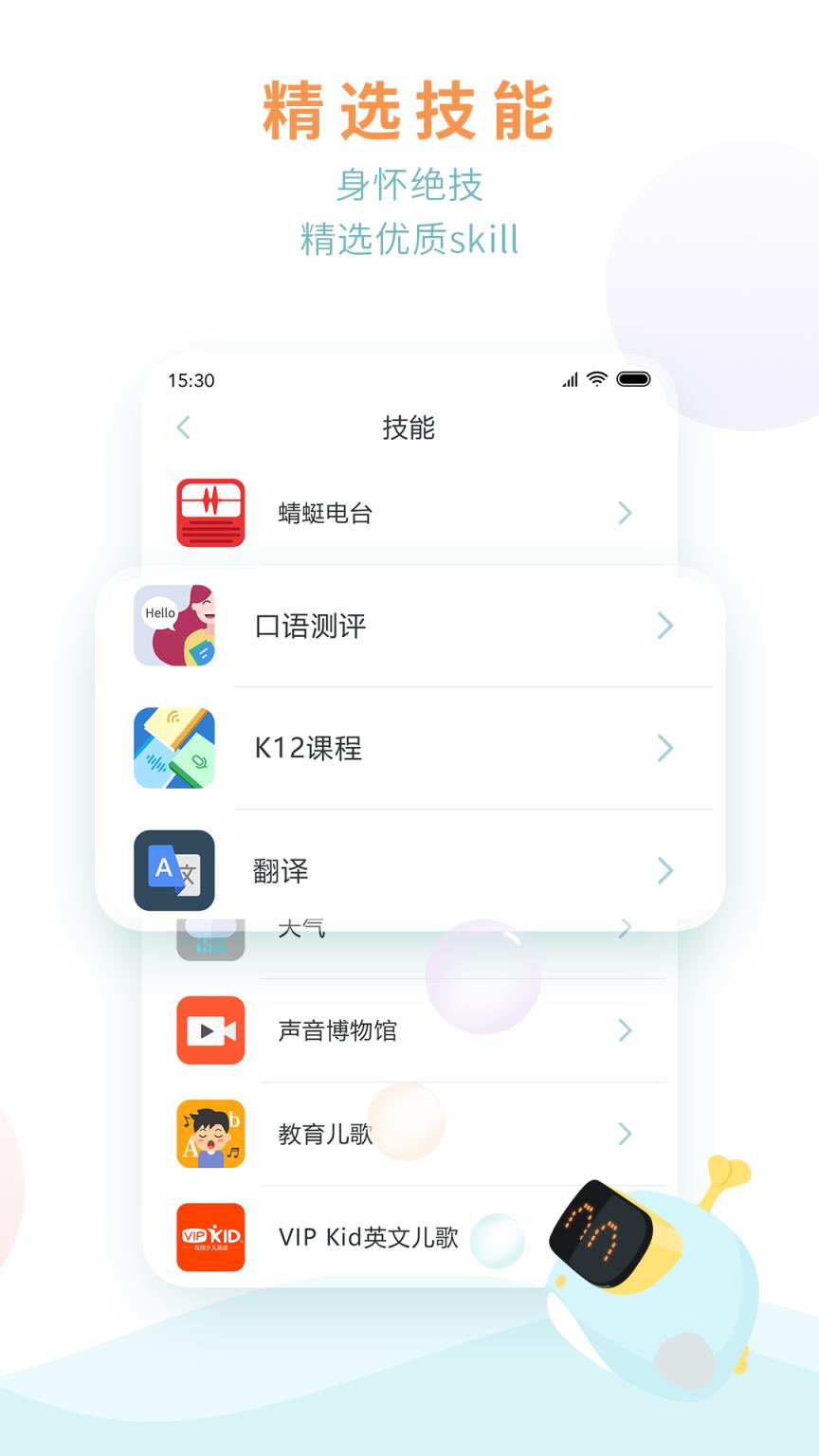
Task: Go back using the left arrow
Action: coord(183,428)
